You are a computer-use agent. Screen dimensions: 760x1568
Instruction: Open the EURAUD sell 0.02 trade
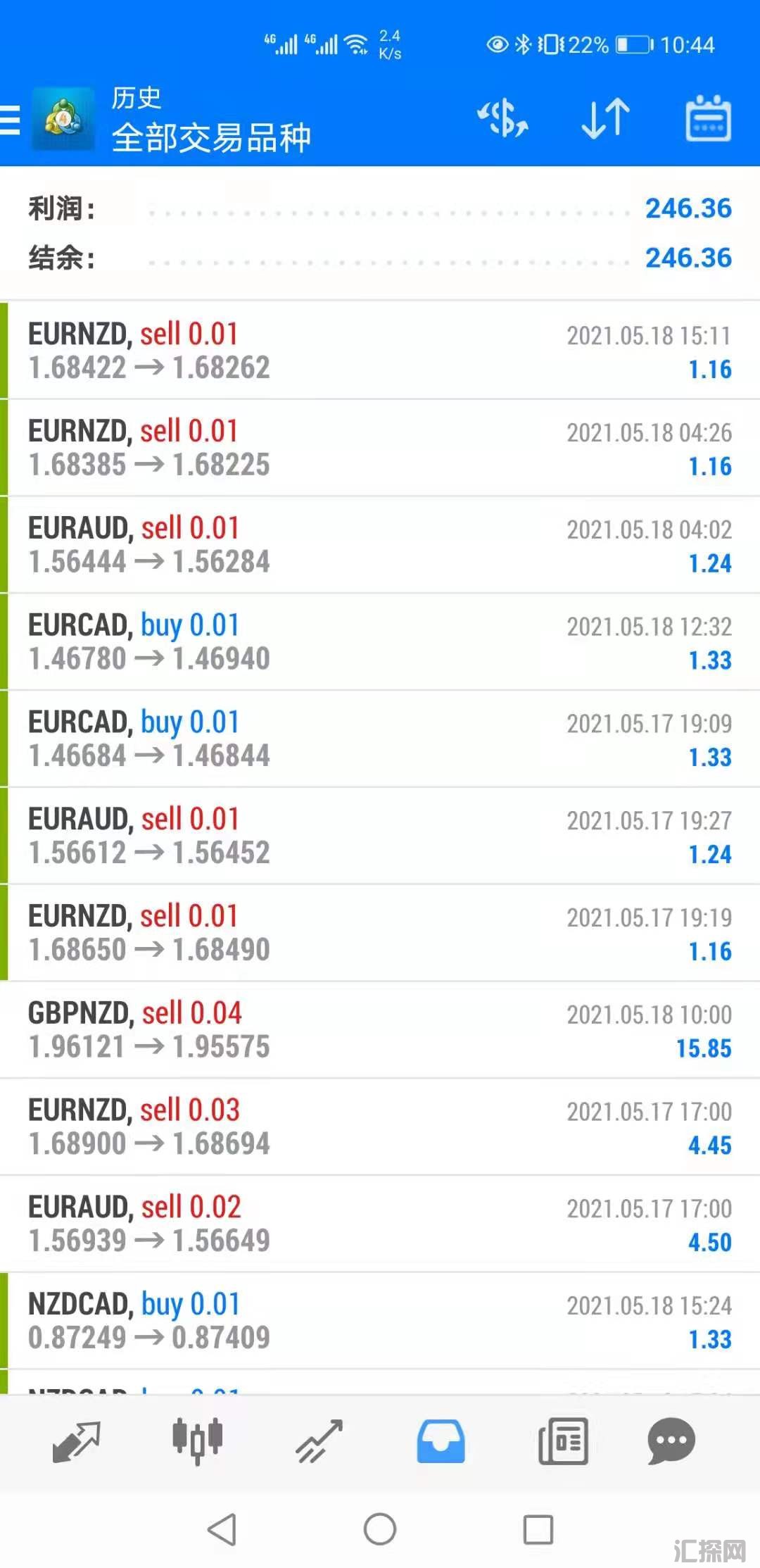(380, 1224)
